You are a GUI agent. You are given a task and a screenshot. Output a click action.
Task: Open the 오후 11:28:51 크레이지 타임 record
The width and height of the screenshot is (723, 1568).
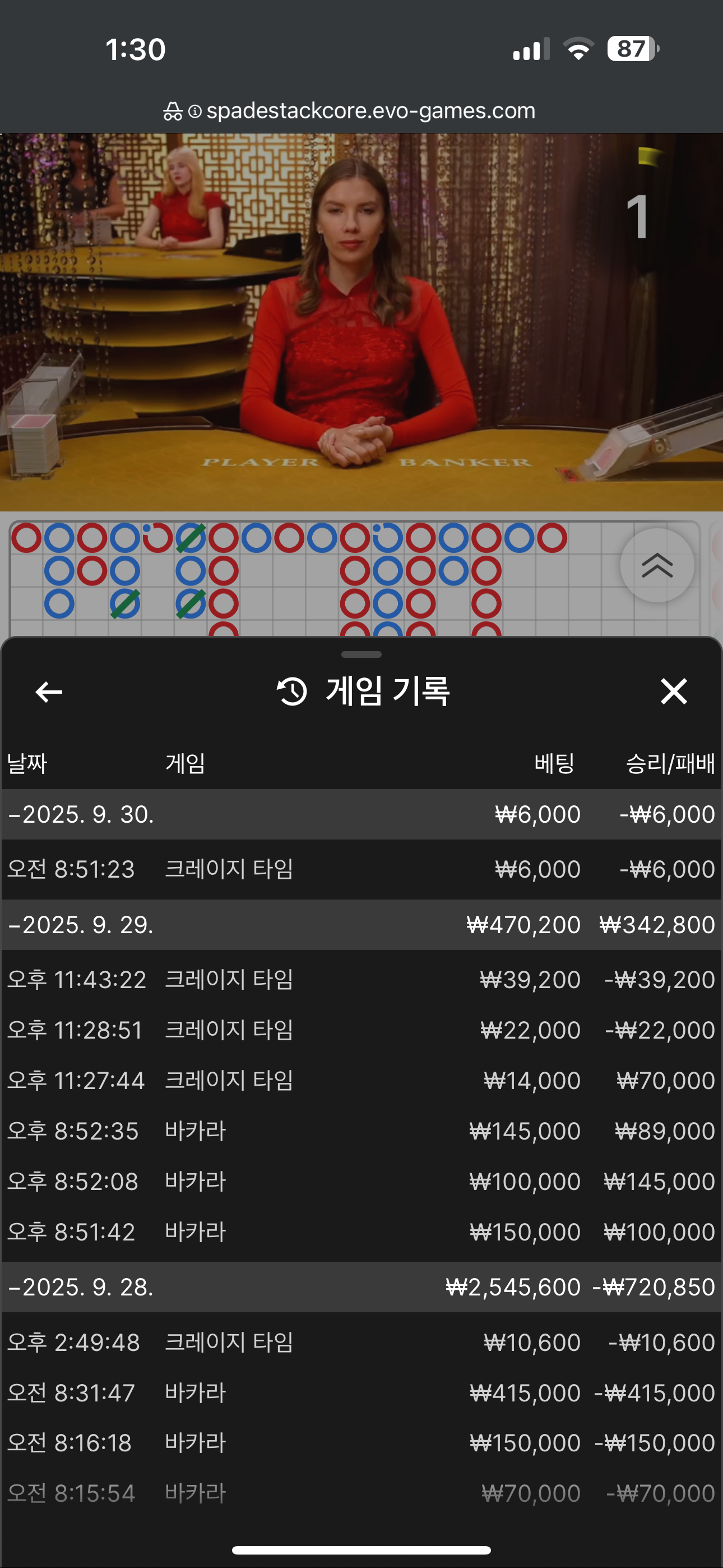point(360,1030)
